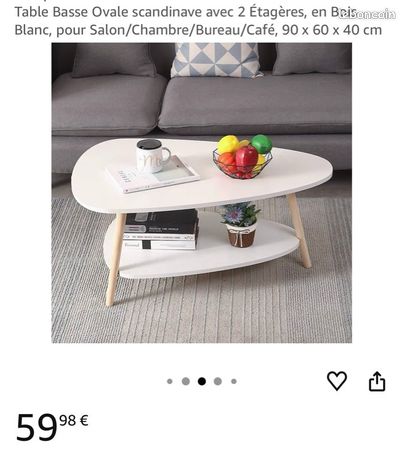Add this table to the wish list heart
The image size is (404, 460).
pyautogui.click(x=337, y=381)
